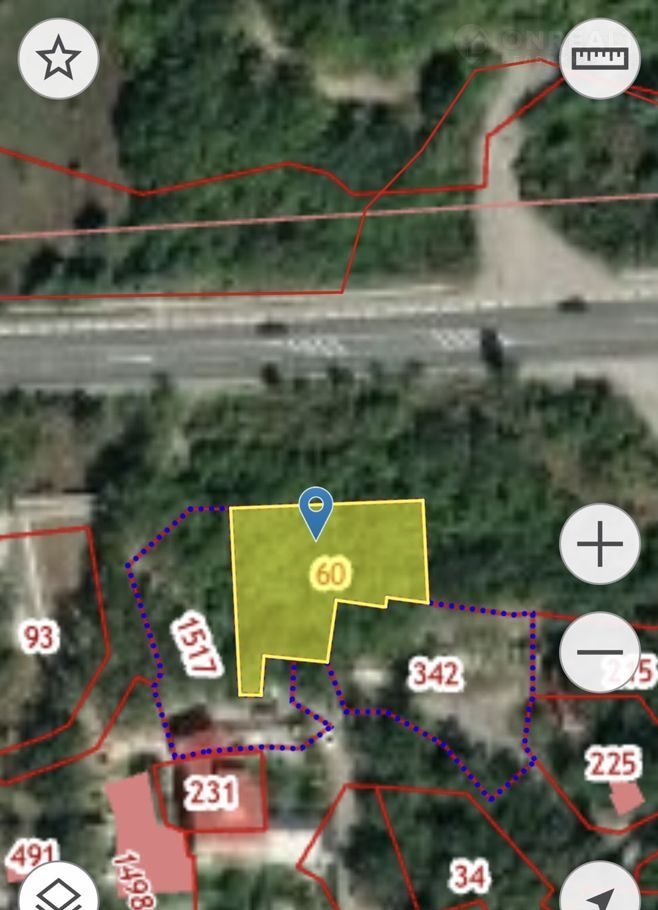Zoom in with the plus button
This screenshot has width=658, height=910.
[600, 545]
